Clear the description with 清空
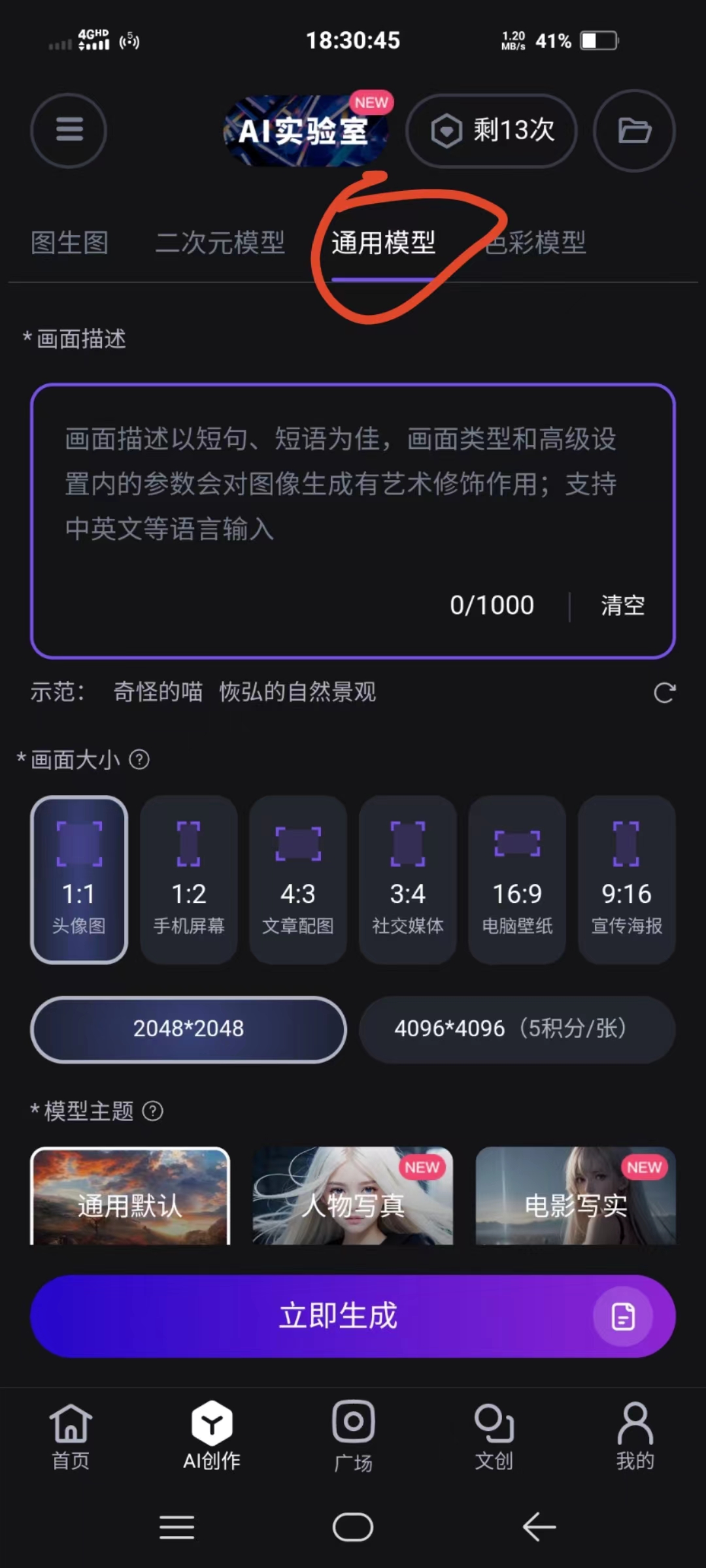 (622, 606)
